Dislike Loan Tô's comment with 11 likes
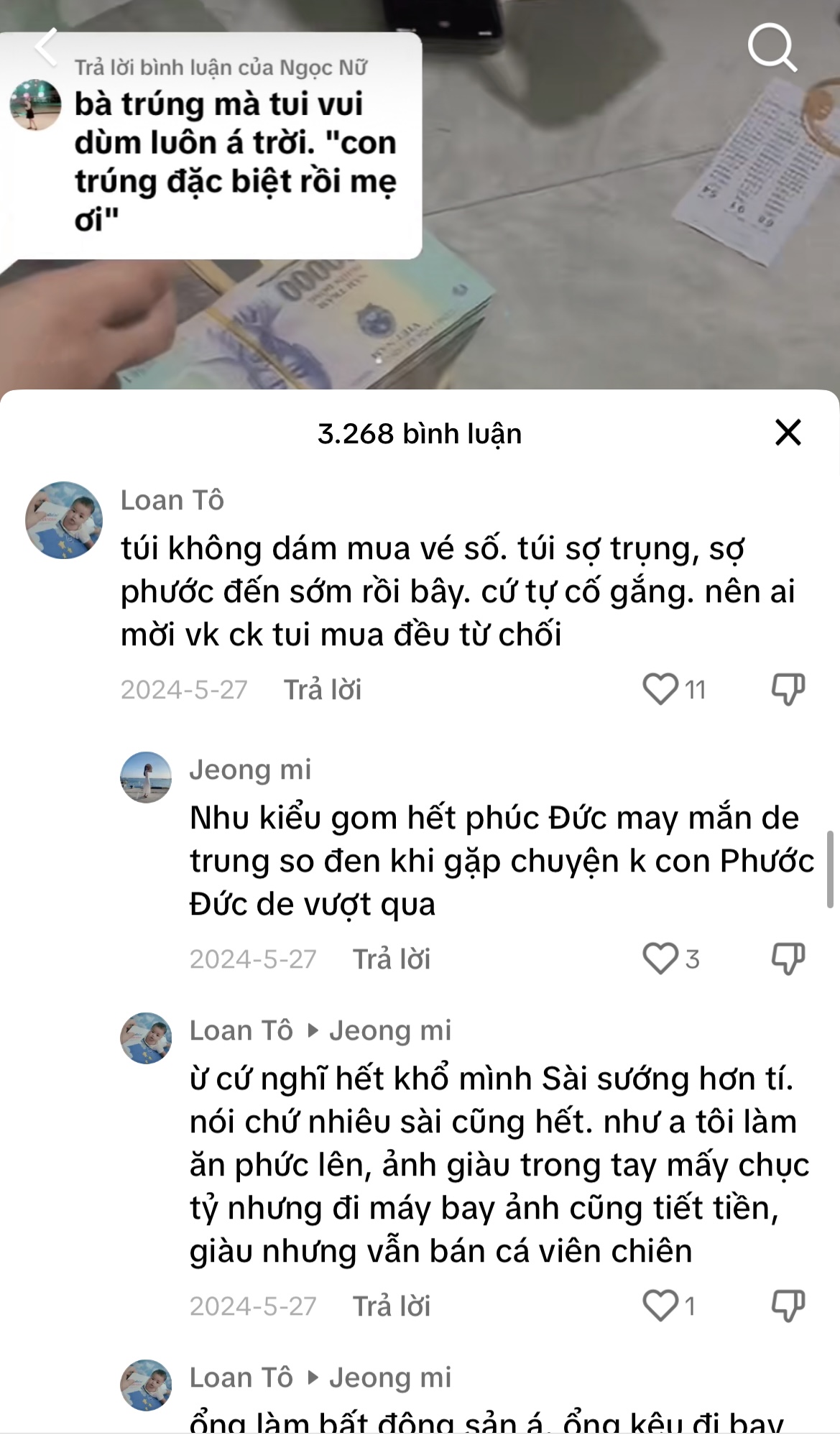The height and width of the screenshot is (1435, 840). point(788,689)
